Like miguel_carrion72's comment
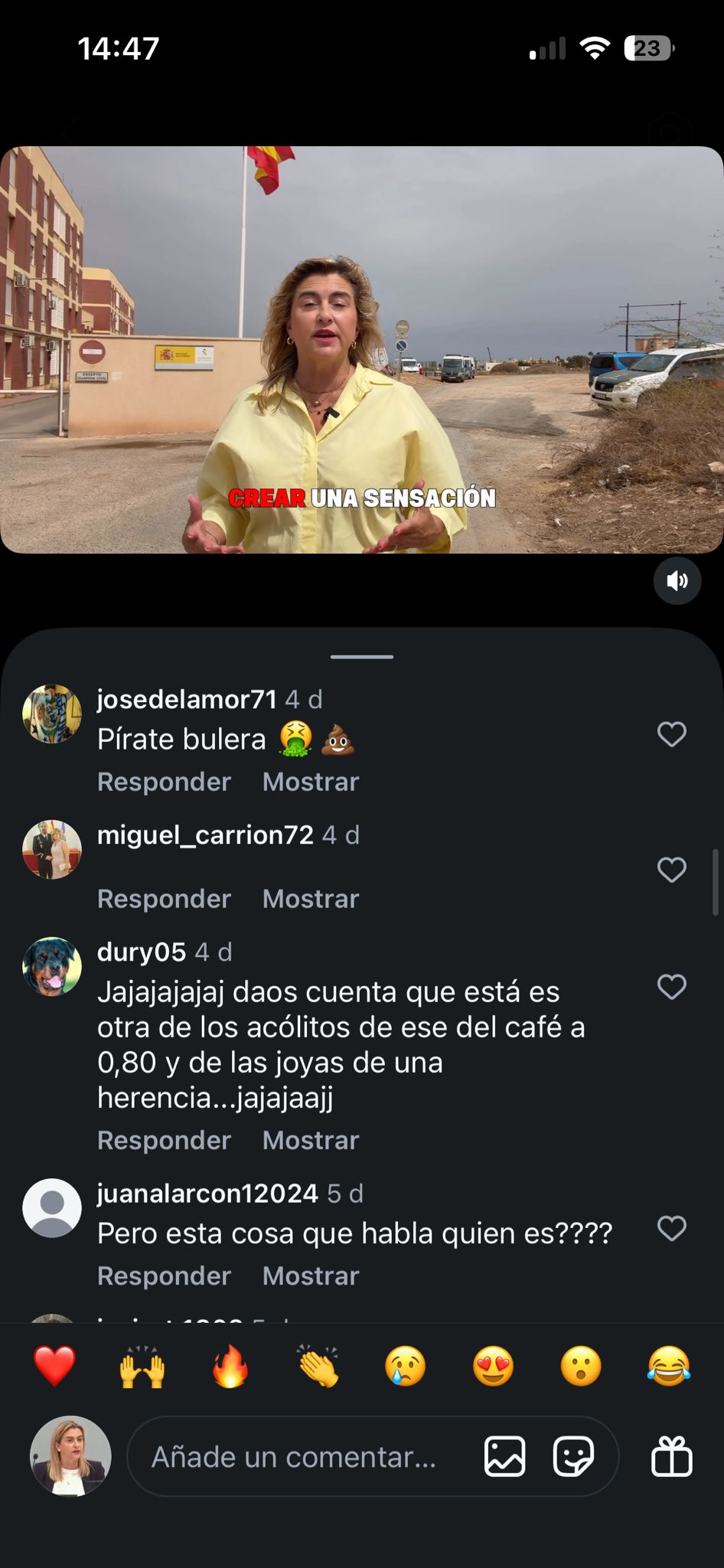This screenshot has height=1568, width=724. tap(672, 870)
